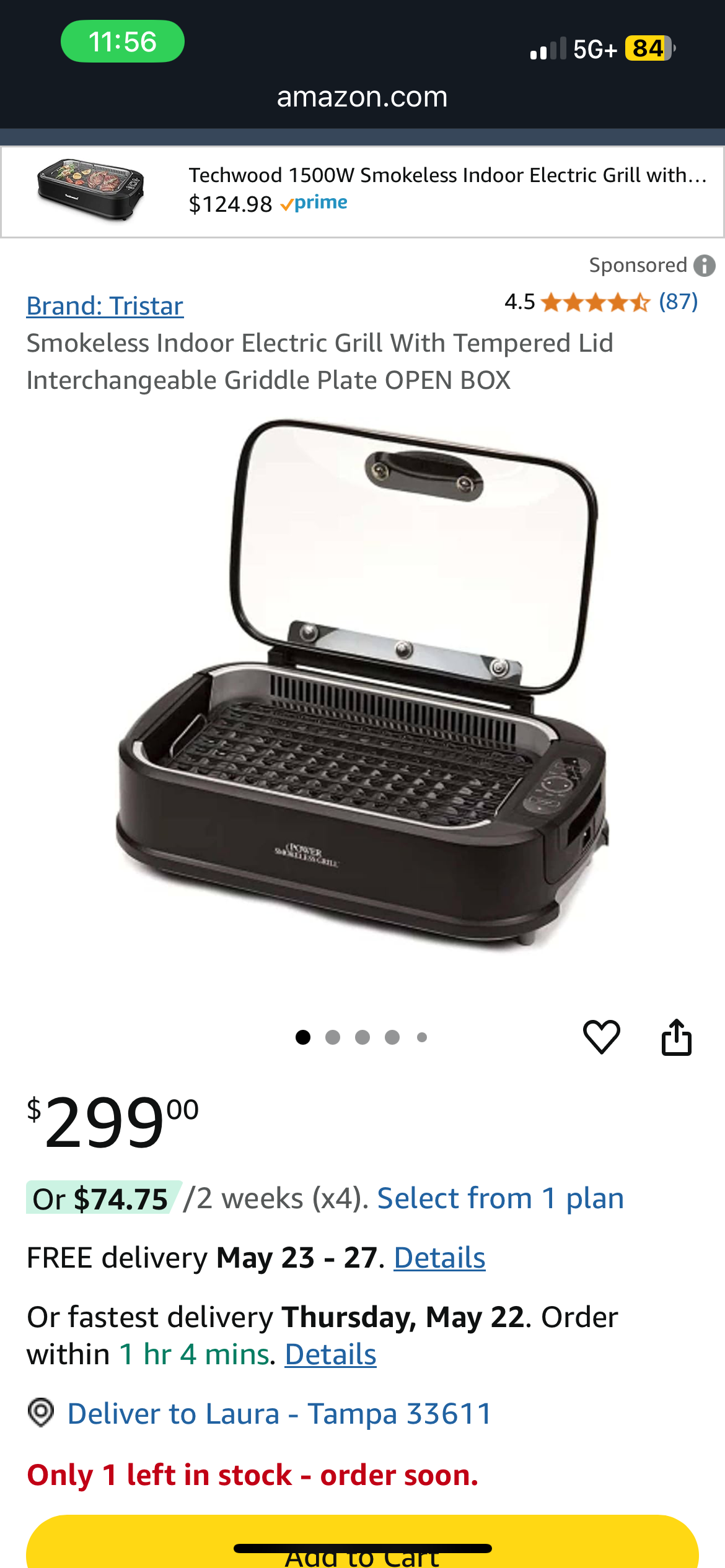
Task: Tap the amazon.com address bar
Action: tap(362, 97)
